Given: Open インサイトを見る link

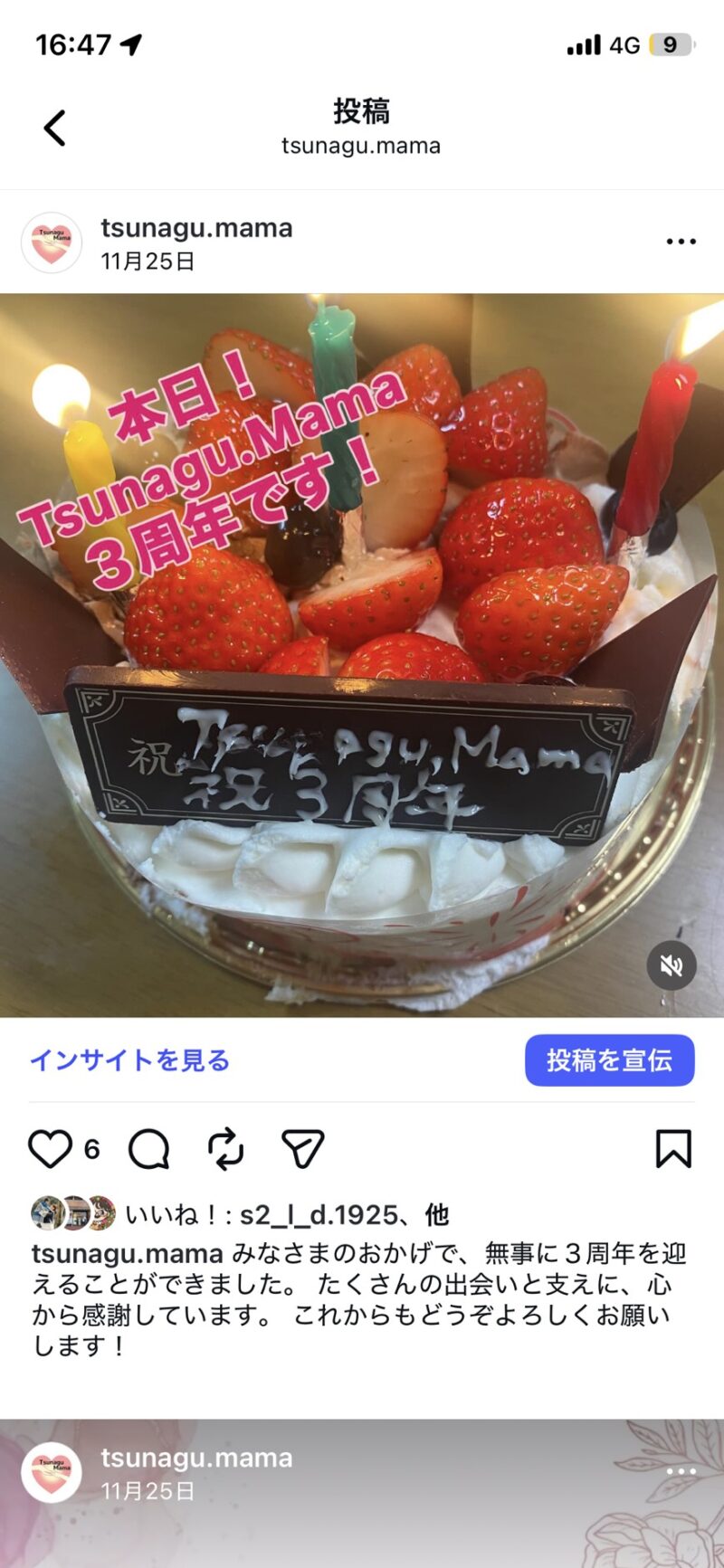Looking at the screenshot, I should click(130, 1060).
